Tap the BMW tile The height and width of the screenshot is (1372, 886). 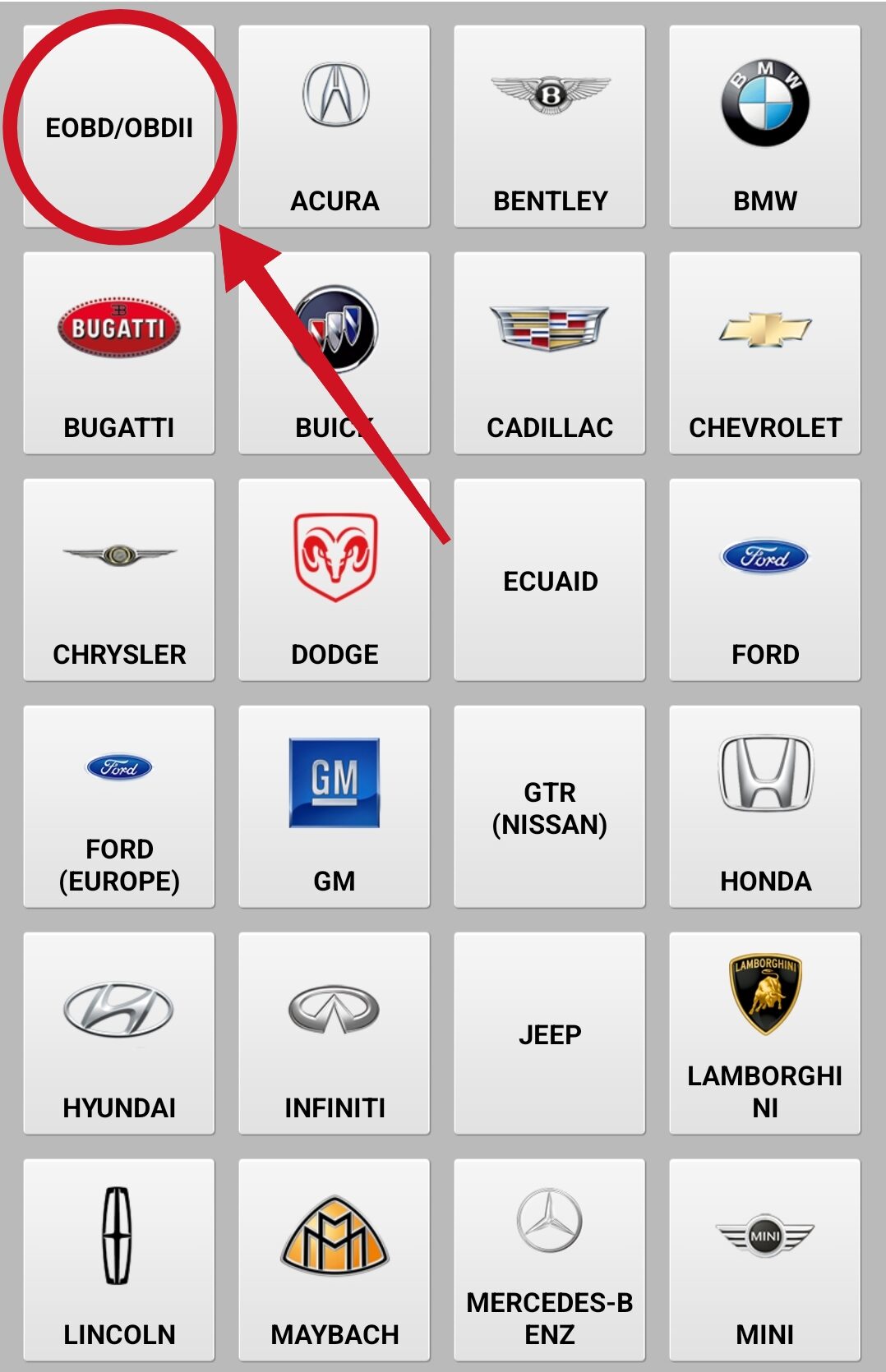point(765,127)
